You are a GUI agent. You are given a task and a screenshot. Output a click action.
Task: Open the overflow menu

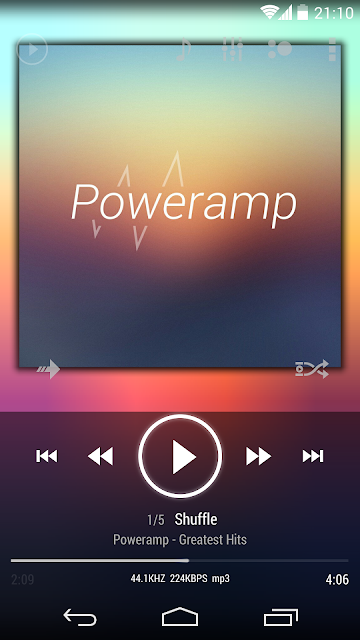coord(332,49)
